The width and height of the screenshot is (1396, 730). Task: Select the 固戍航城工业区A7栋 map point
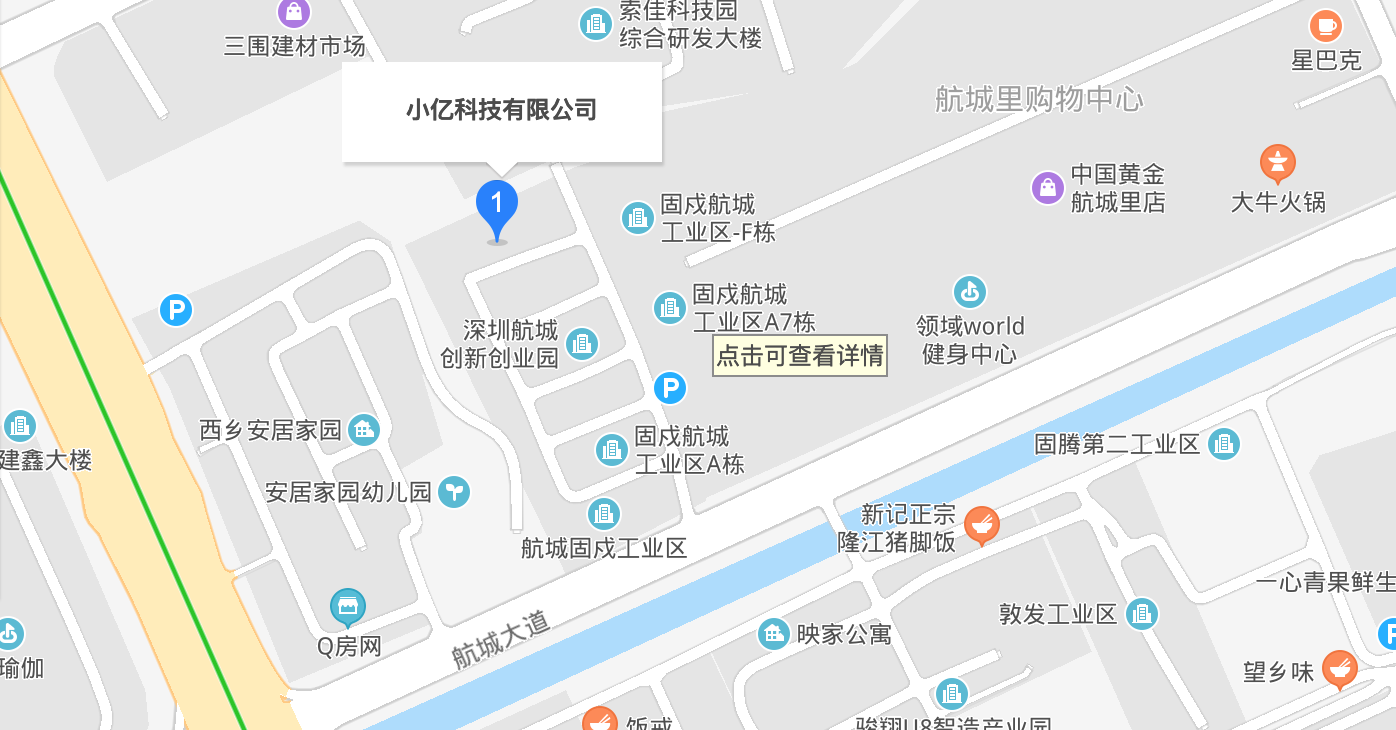(x=669, y=307)
